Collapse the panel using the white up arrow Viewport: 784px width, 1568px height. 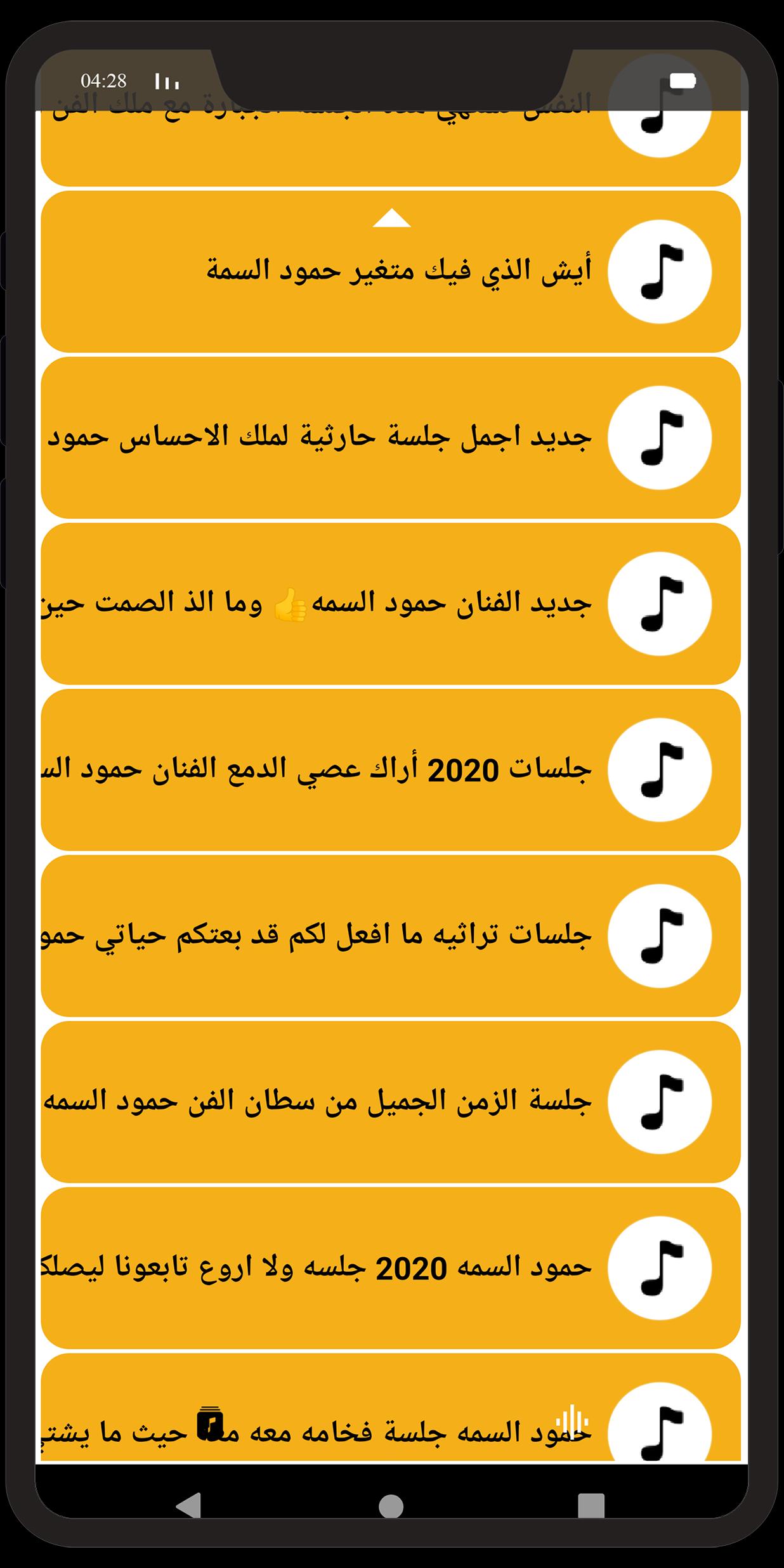tap(391, 218)
